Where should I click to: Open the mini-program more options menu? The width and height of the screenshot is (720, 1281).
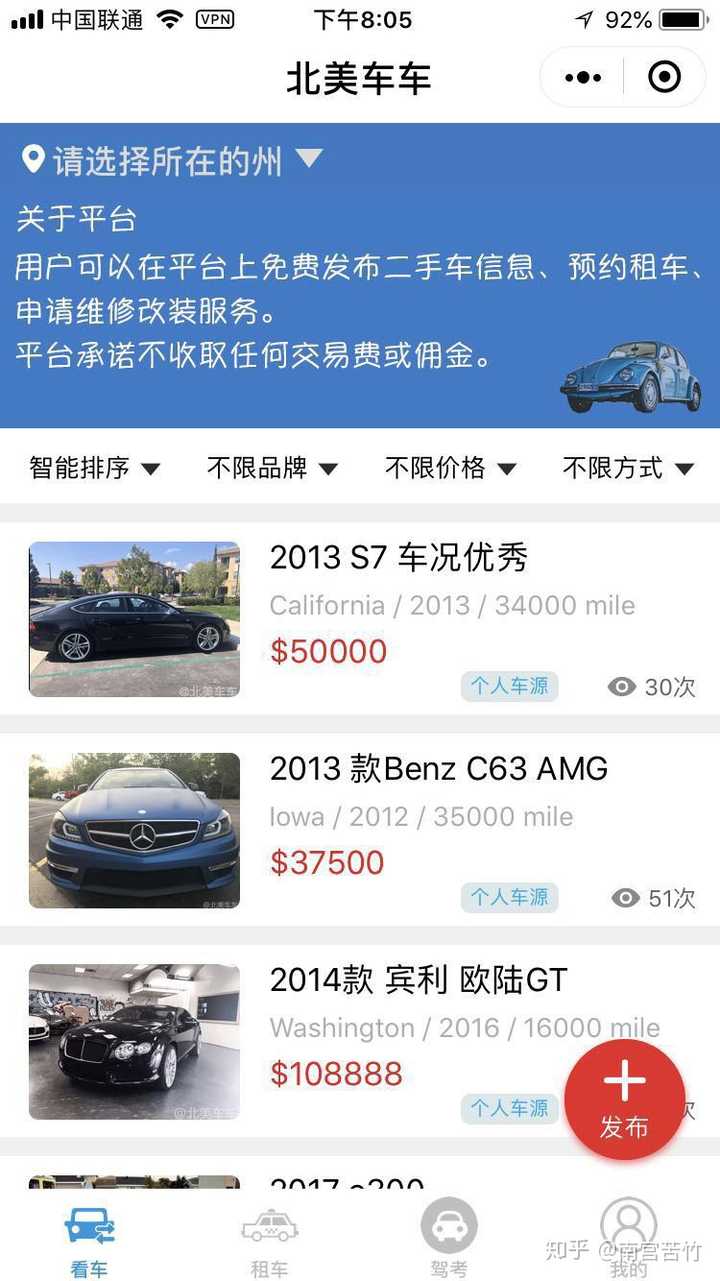pos(581,77)
